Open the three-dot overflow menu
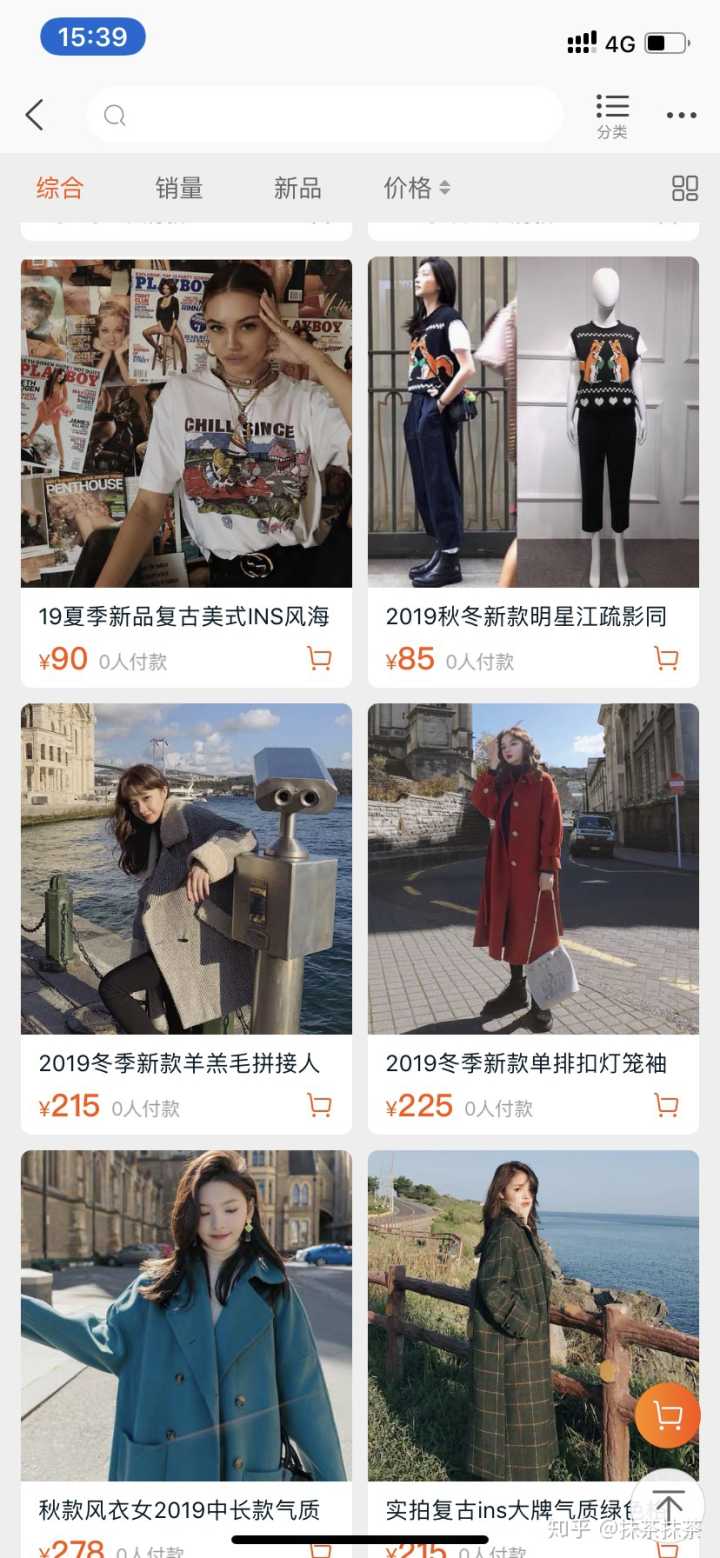 [681, 115]
